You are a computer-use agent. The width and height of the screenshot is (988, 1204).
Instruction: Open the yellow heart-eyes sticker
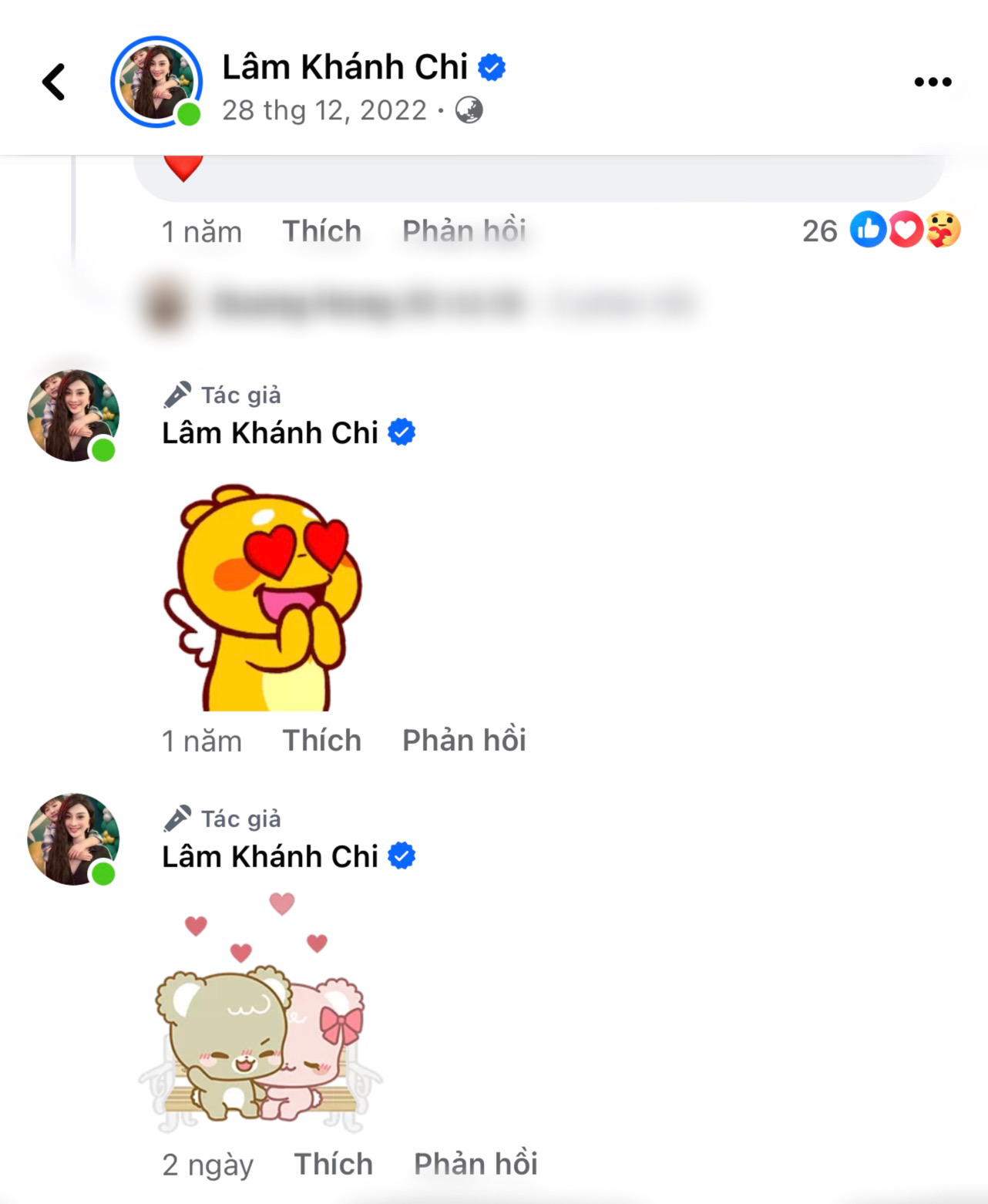(x=262, y=597)
